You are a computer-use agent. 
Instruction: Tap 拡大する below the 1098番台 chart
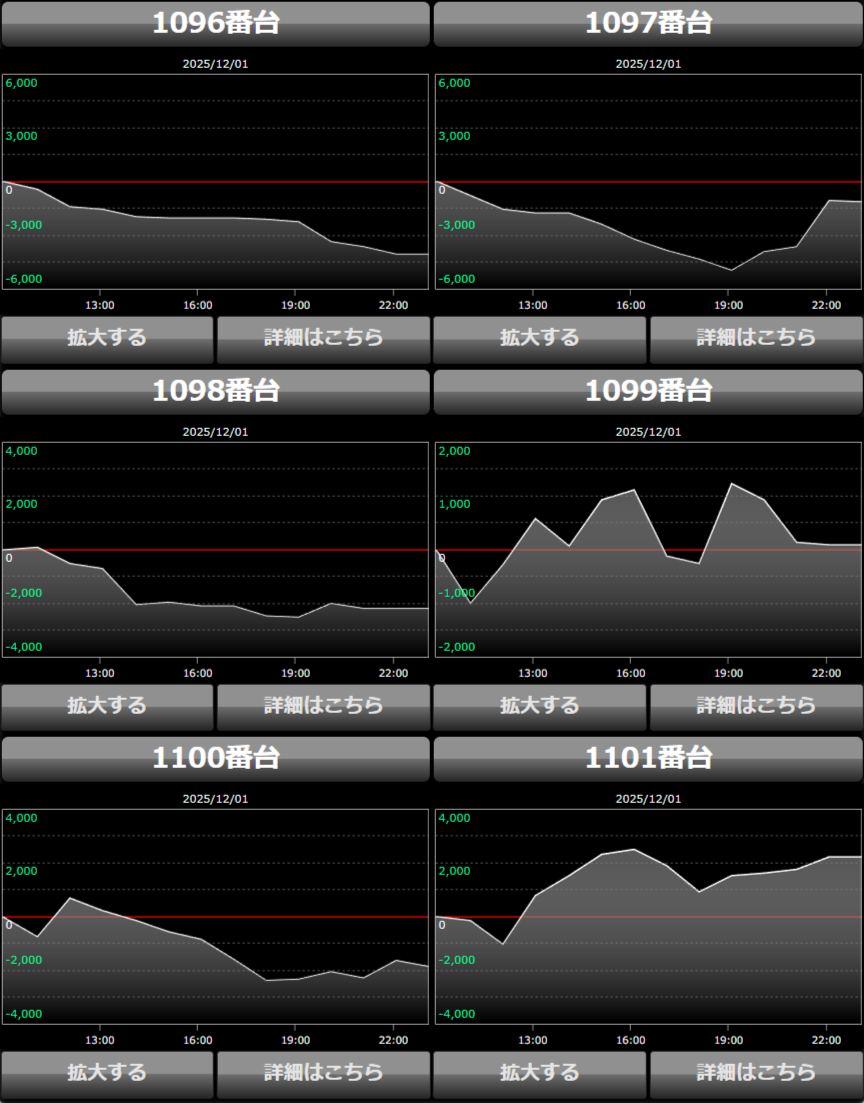click(x=107, y=706)
